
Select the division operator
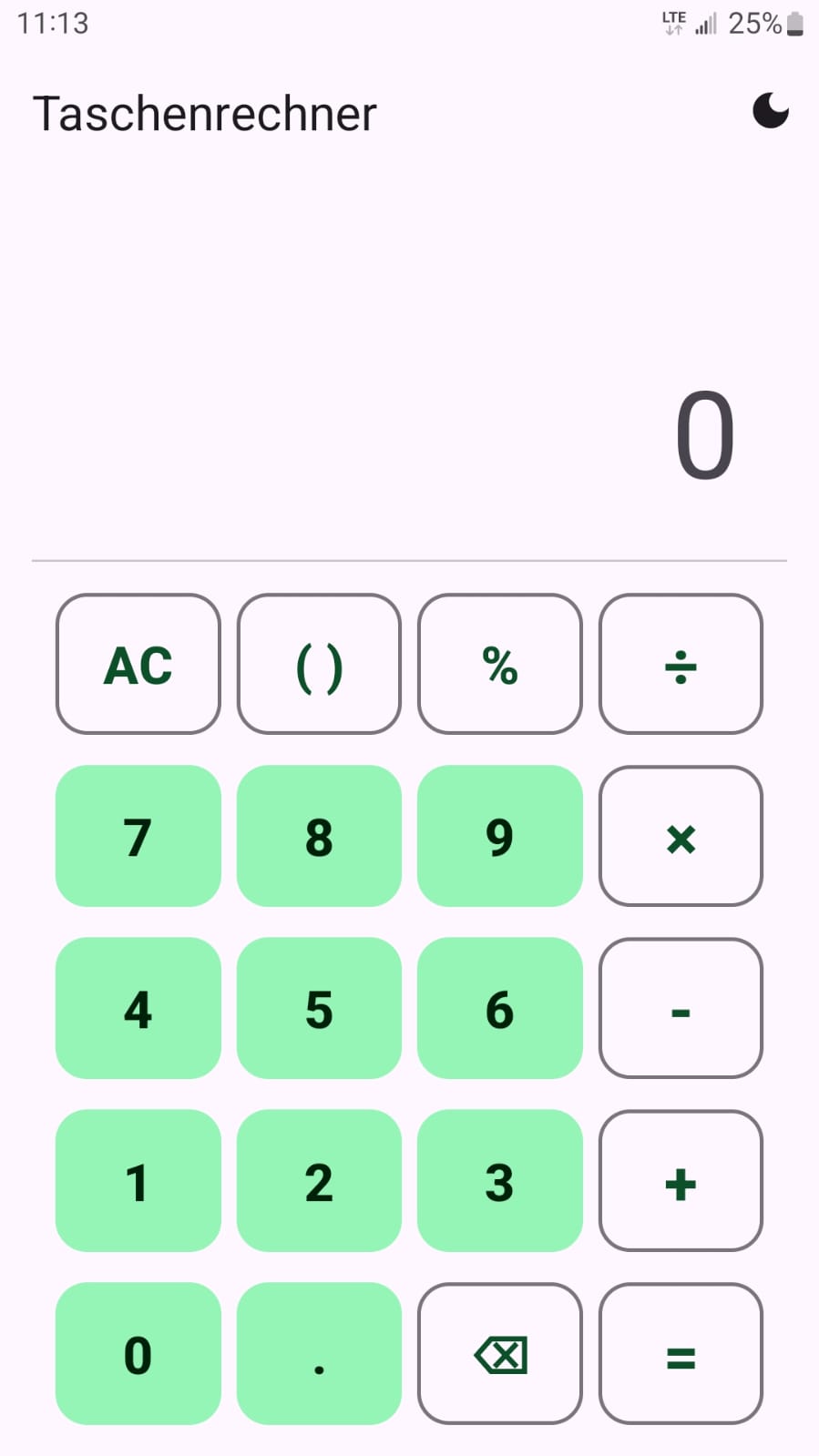point(680,664)
